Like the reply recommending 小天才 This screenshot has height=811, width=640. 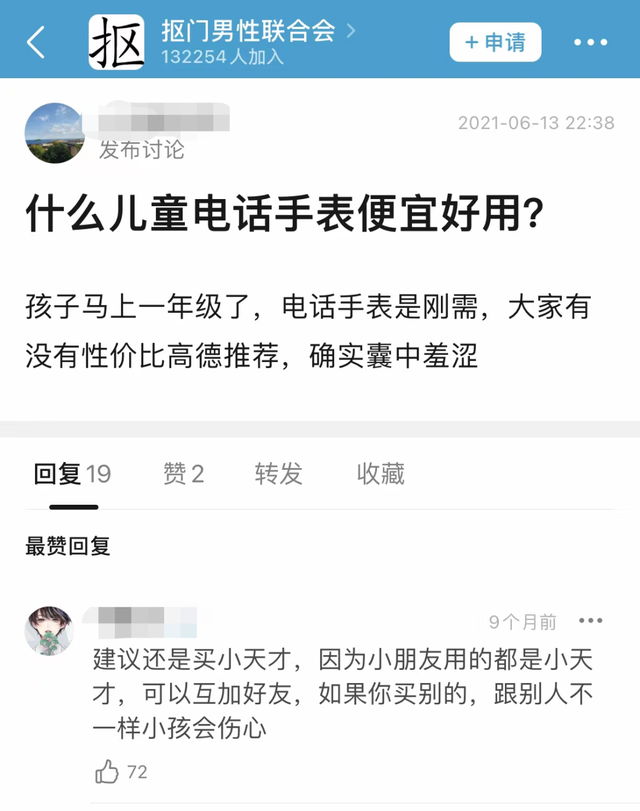click(x=108, y=771)
